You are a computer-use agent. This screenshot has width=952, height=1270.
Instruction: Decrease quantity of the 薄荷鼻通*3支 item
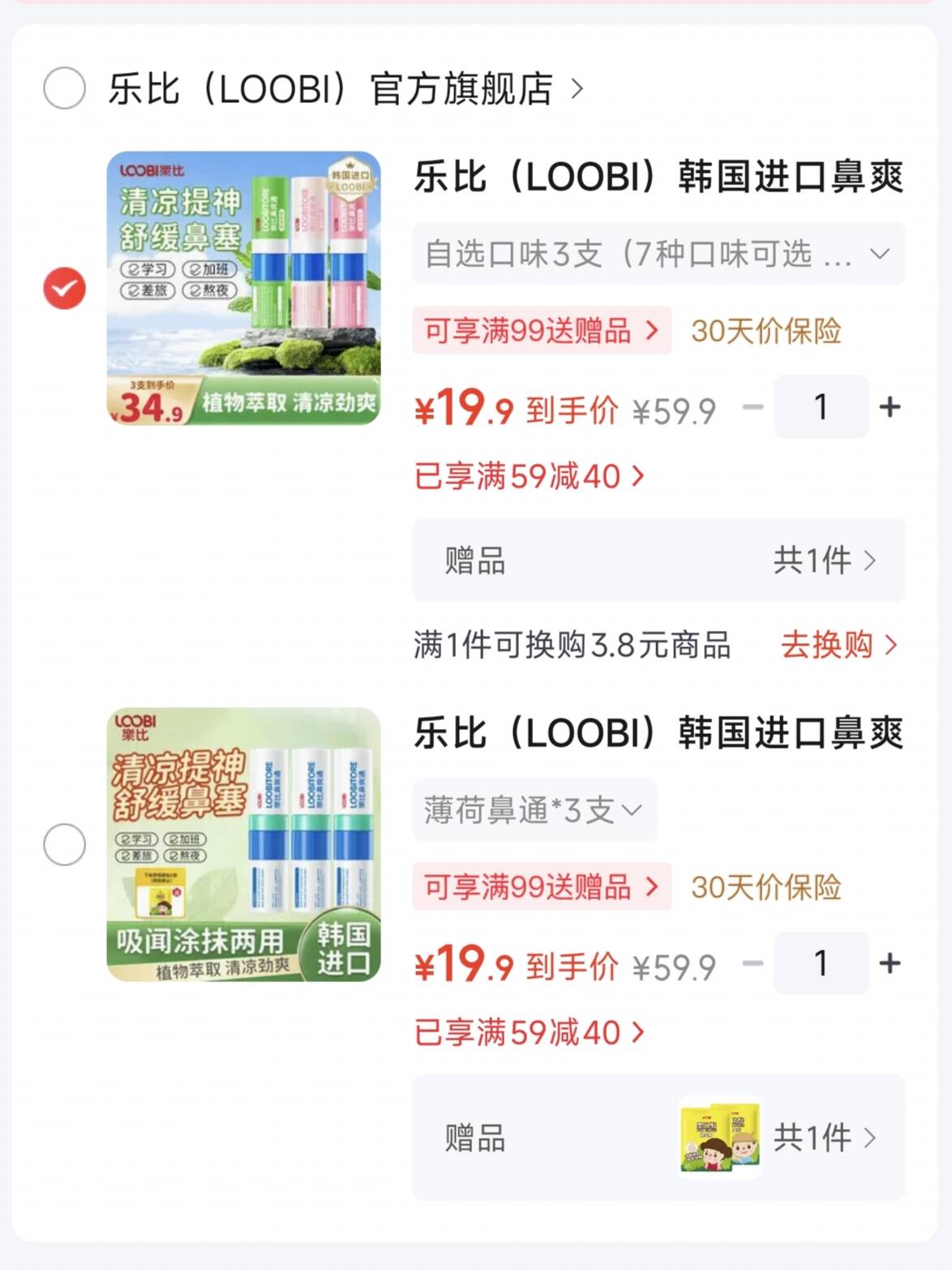click(x=753, y=963)
